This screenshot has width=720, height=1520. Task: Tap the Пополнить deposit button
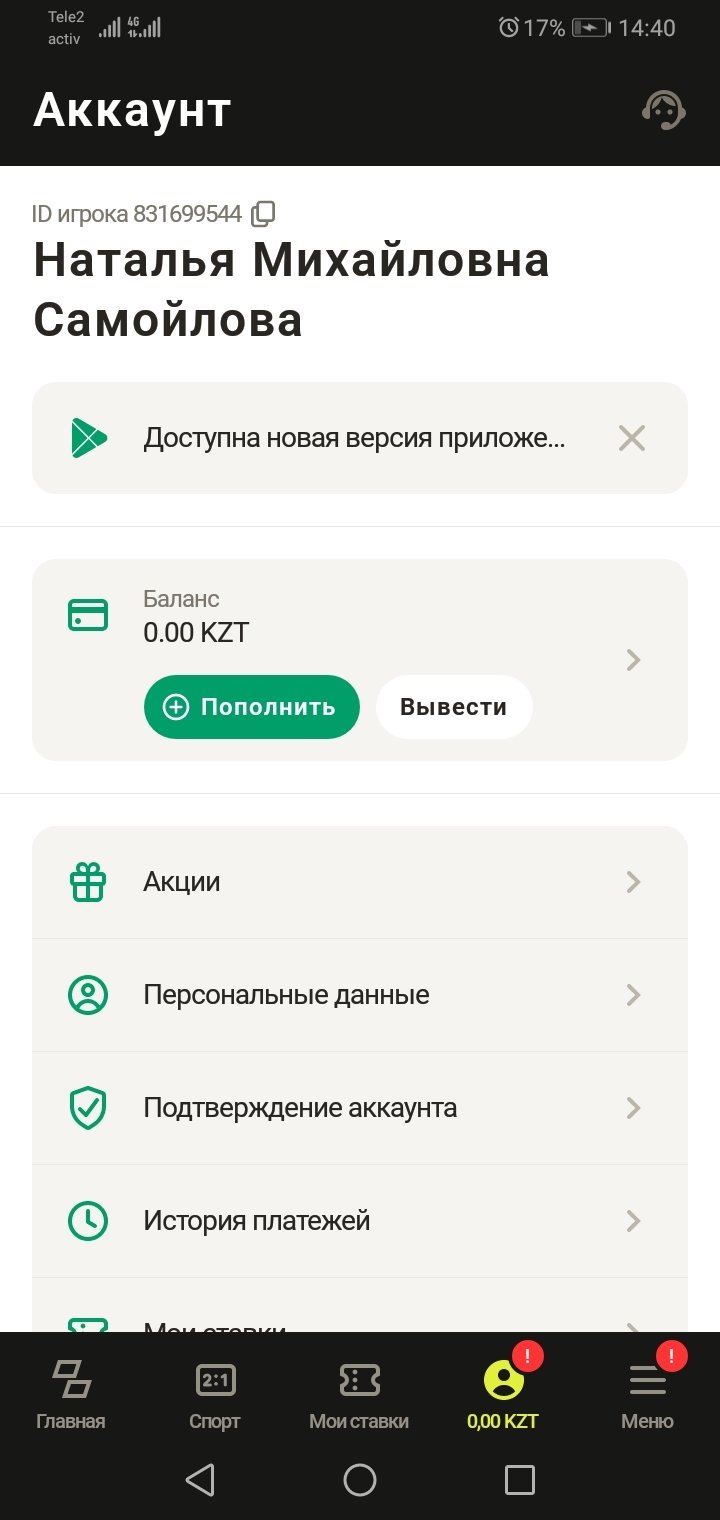coord(252,707)
